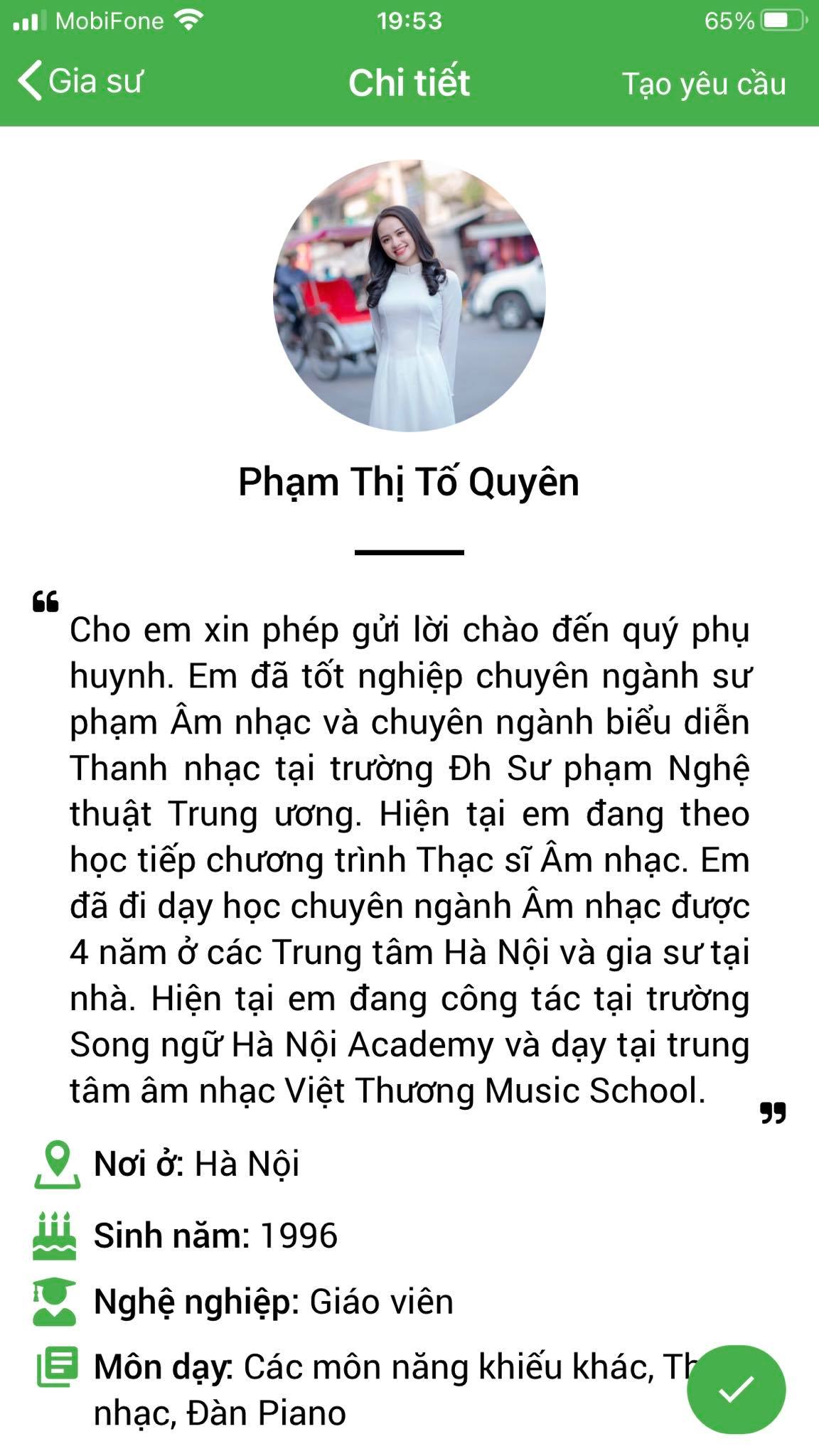Tap the green checkmark floating button
The height and width of the screenshot is (1456, 819).
[736, 1388]
